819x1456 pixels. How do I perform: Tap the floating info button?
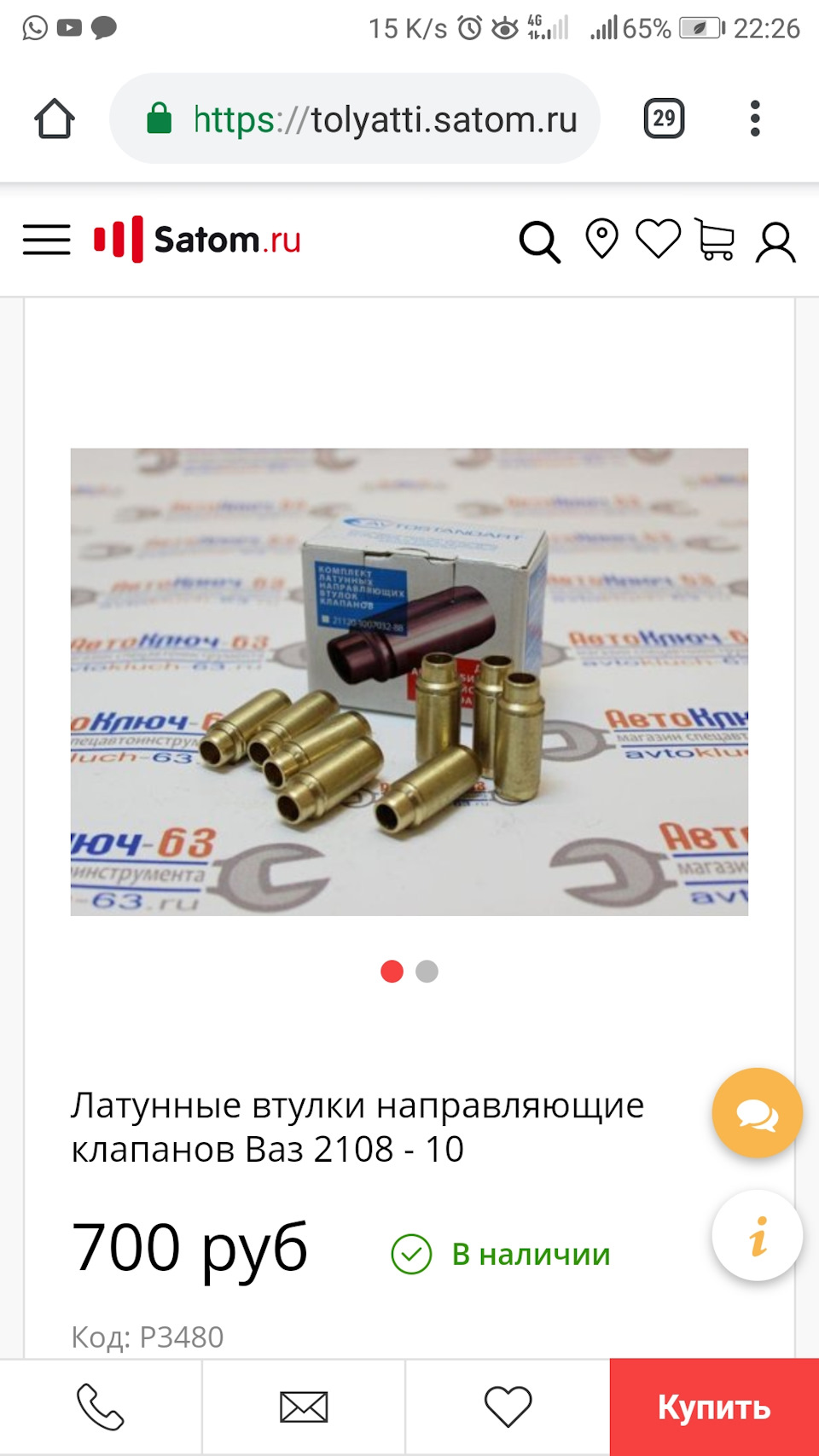[757, 1235]
